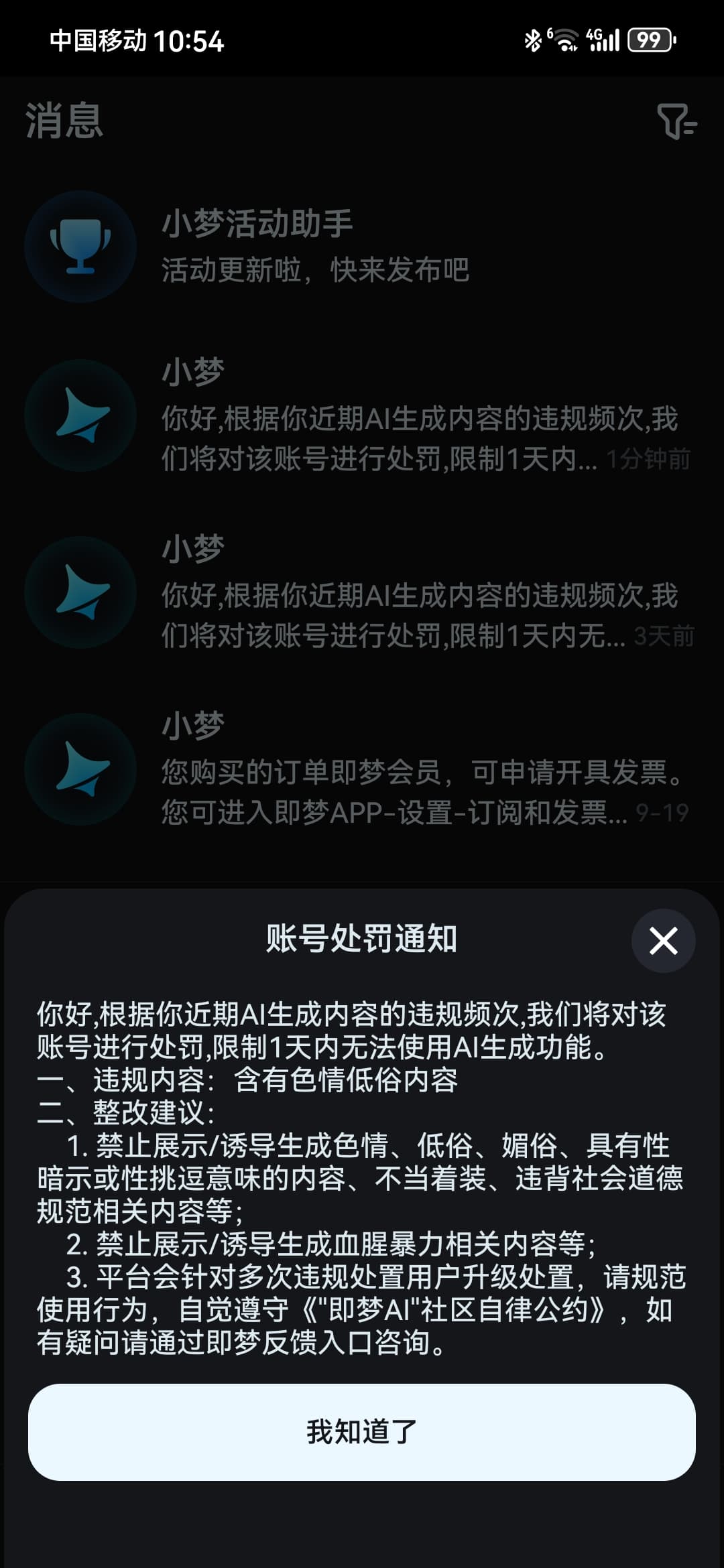Open the 小梦活动助手 message thread
Image resolution: width=724 pixels, height=1568 pixels.
click(362, 247)
